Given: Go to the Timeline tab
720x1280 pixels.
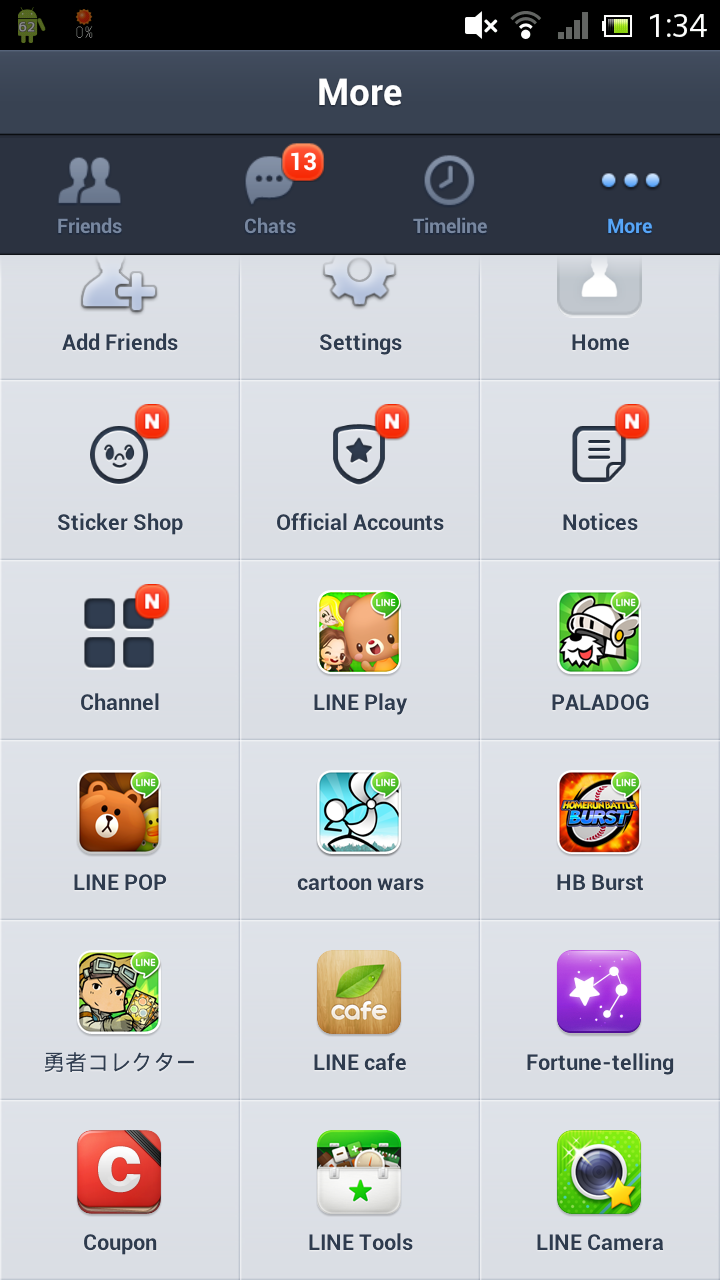Looking at the screenshot, I should pyautogui.click(x=450, y=196).
